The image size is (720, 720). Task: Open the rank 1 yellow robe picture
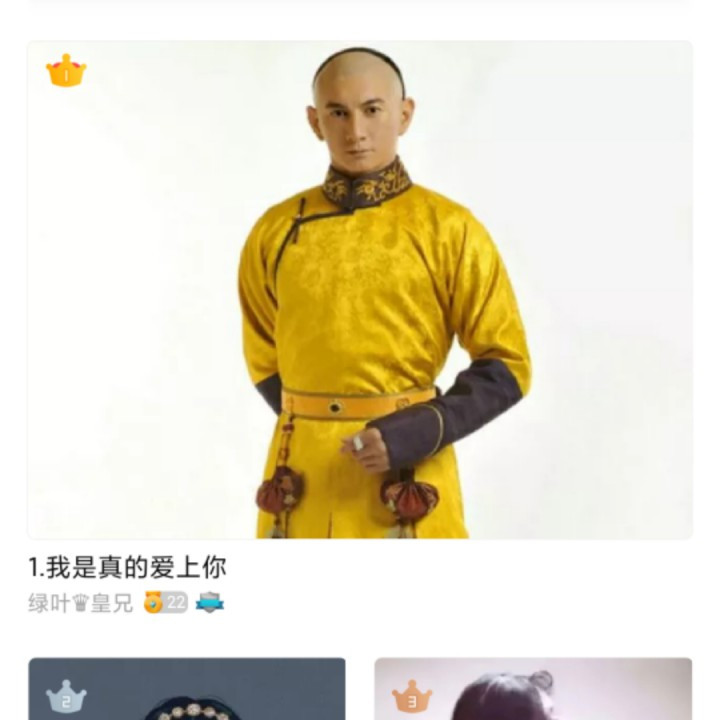point(360,290)
